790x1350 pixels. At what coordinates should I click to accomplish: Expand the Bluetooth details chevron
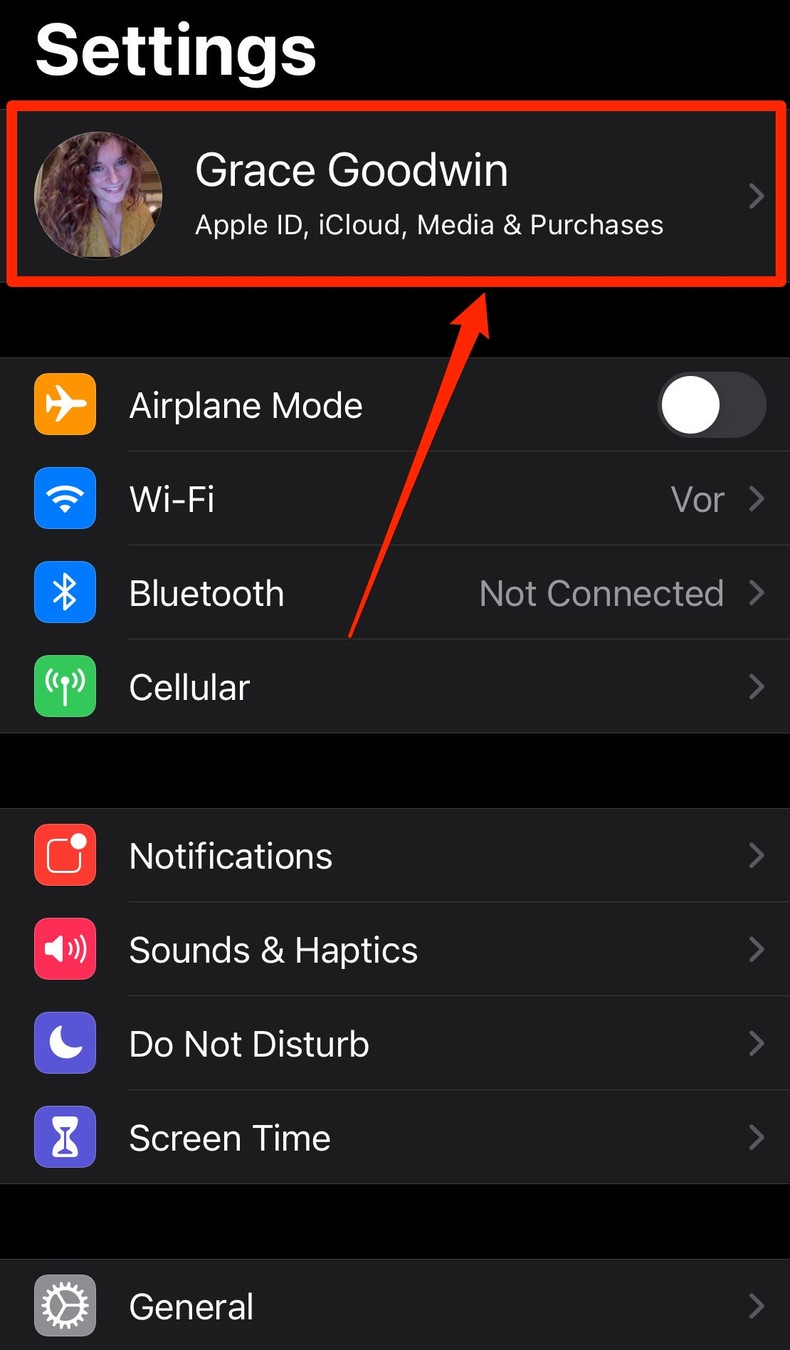[x=757, y=592]
